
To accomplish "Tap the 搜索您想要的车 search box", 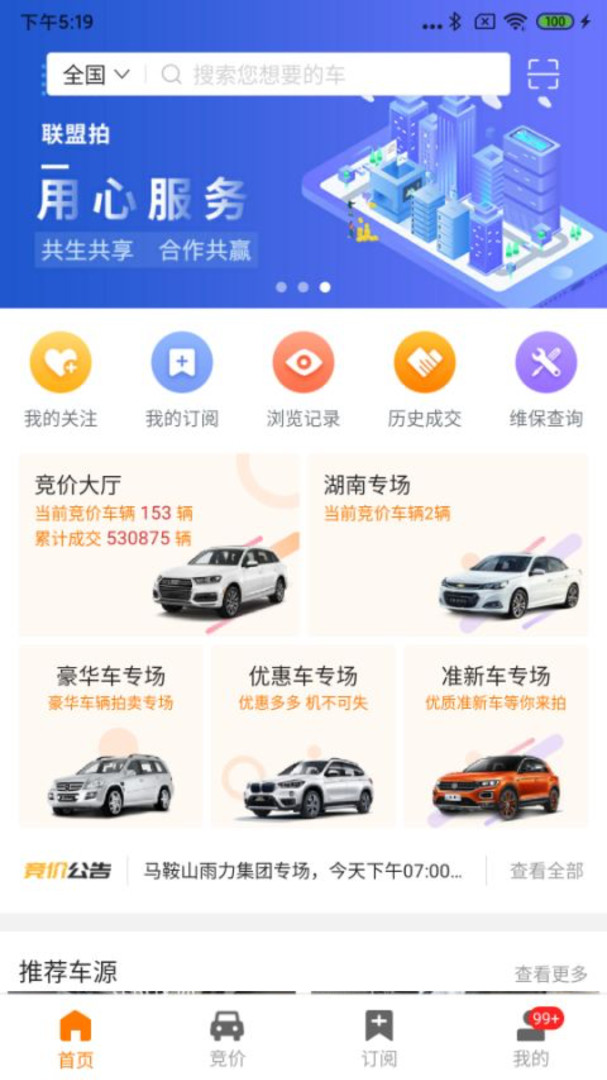I will pyautogui.click(x=330, y=75).
